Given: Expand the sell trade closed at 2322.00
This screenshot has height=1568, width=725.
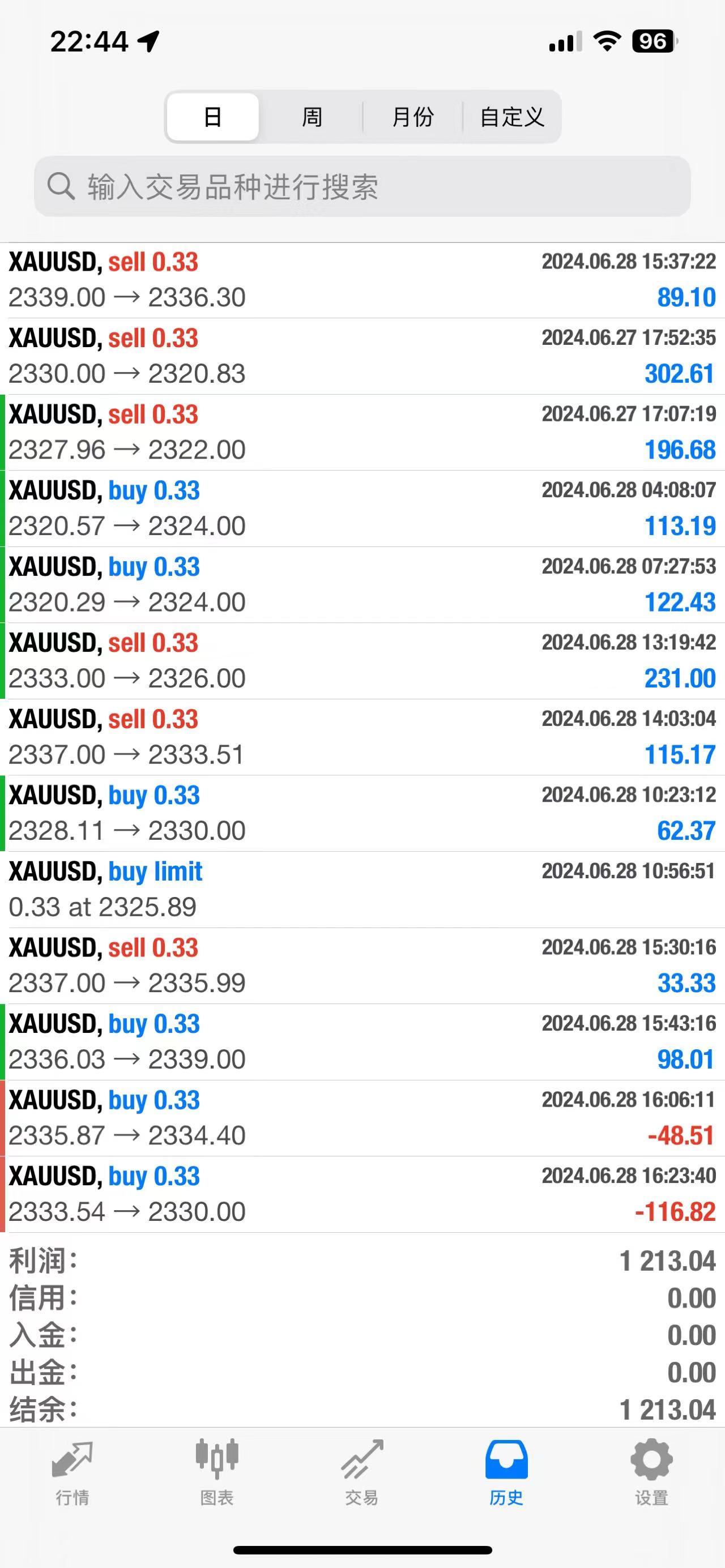Looking at the screenshot, I should click(x=362, y=432).
